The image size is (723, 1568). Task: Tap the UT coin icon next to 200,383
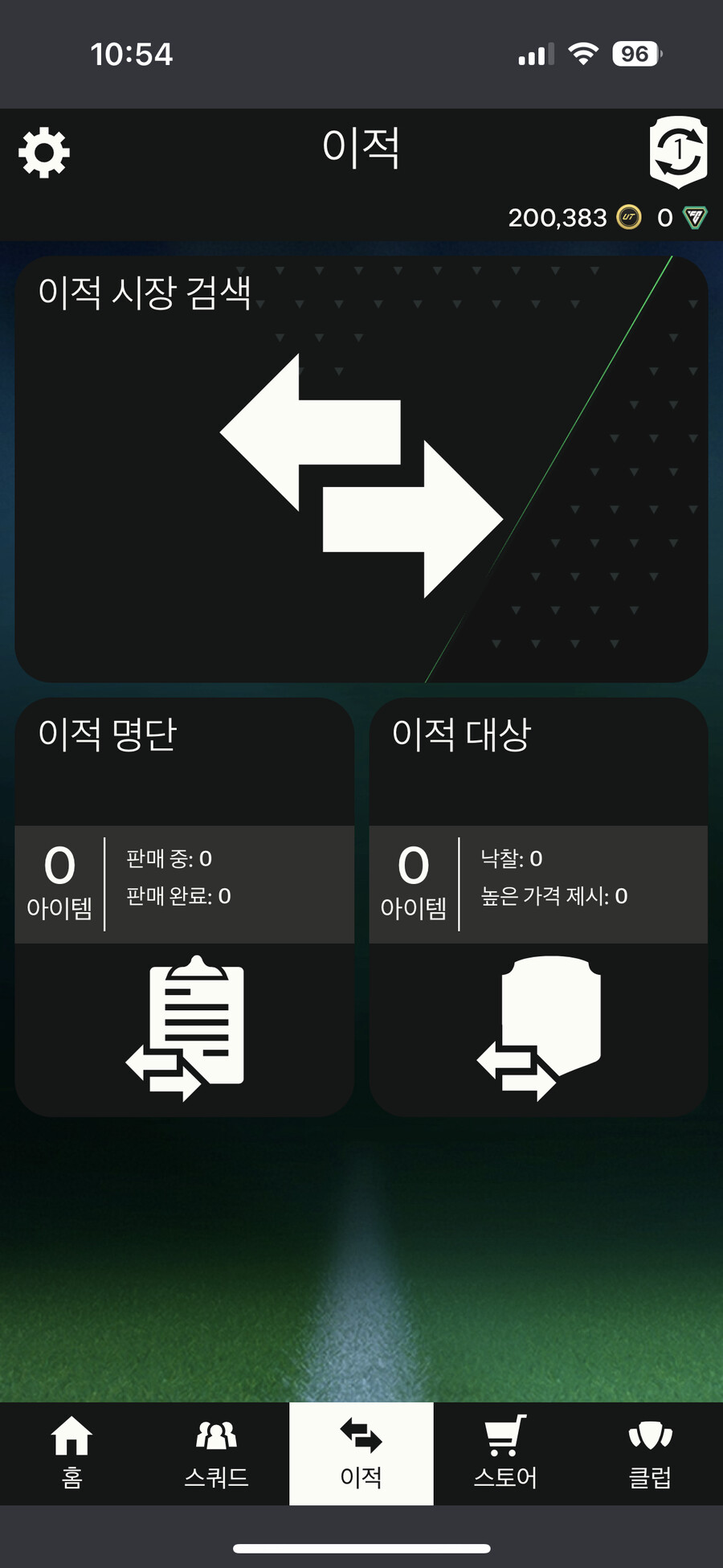[628, 217]
